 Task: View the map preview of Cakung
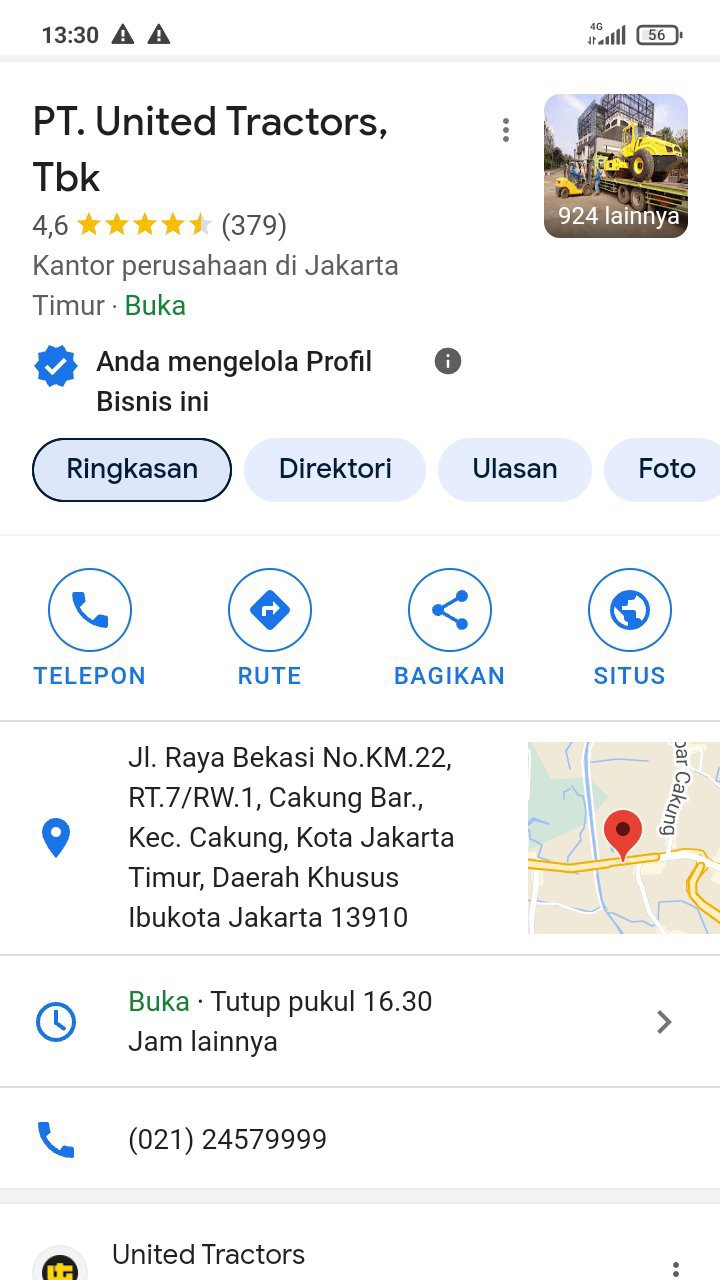(x=623, y=838)
